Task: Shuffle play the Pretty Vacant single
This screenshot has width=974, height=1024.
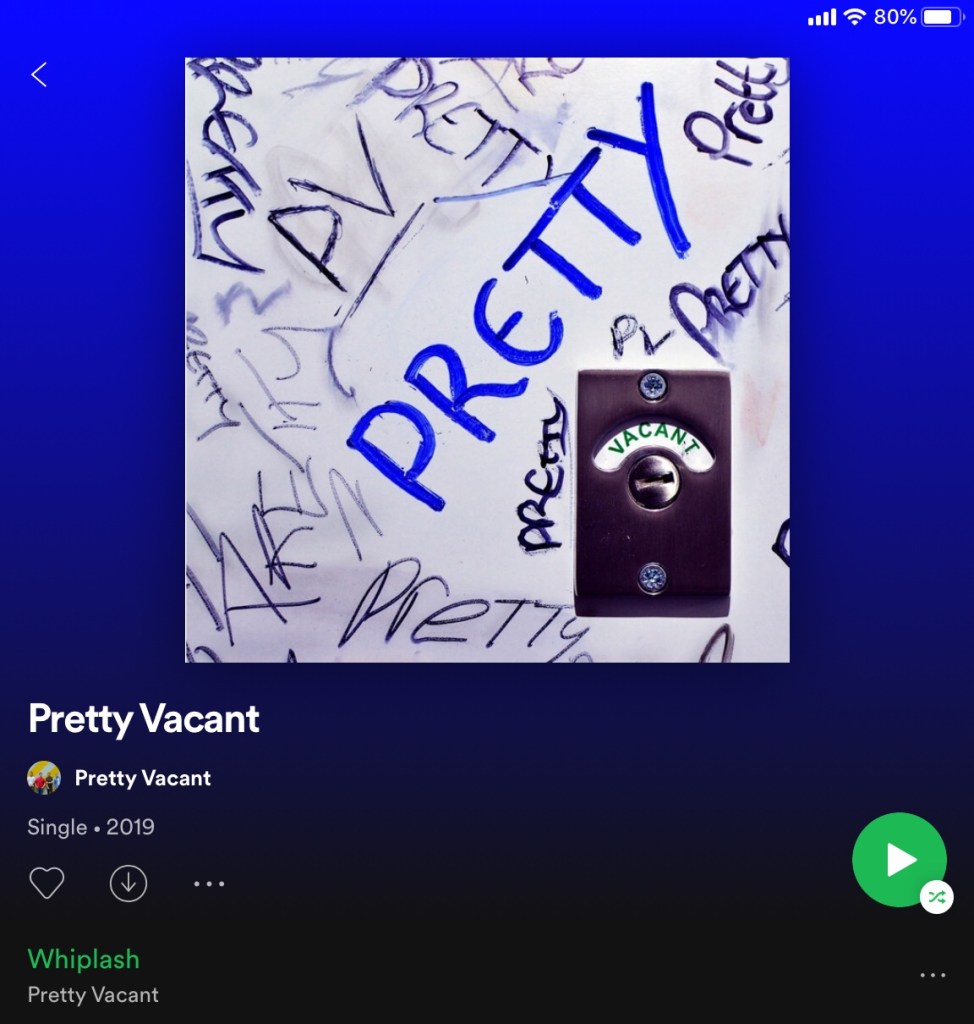Action: 936,896
